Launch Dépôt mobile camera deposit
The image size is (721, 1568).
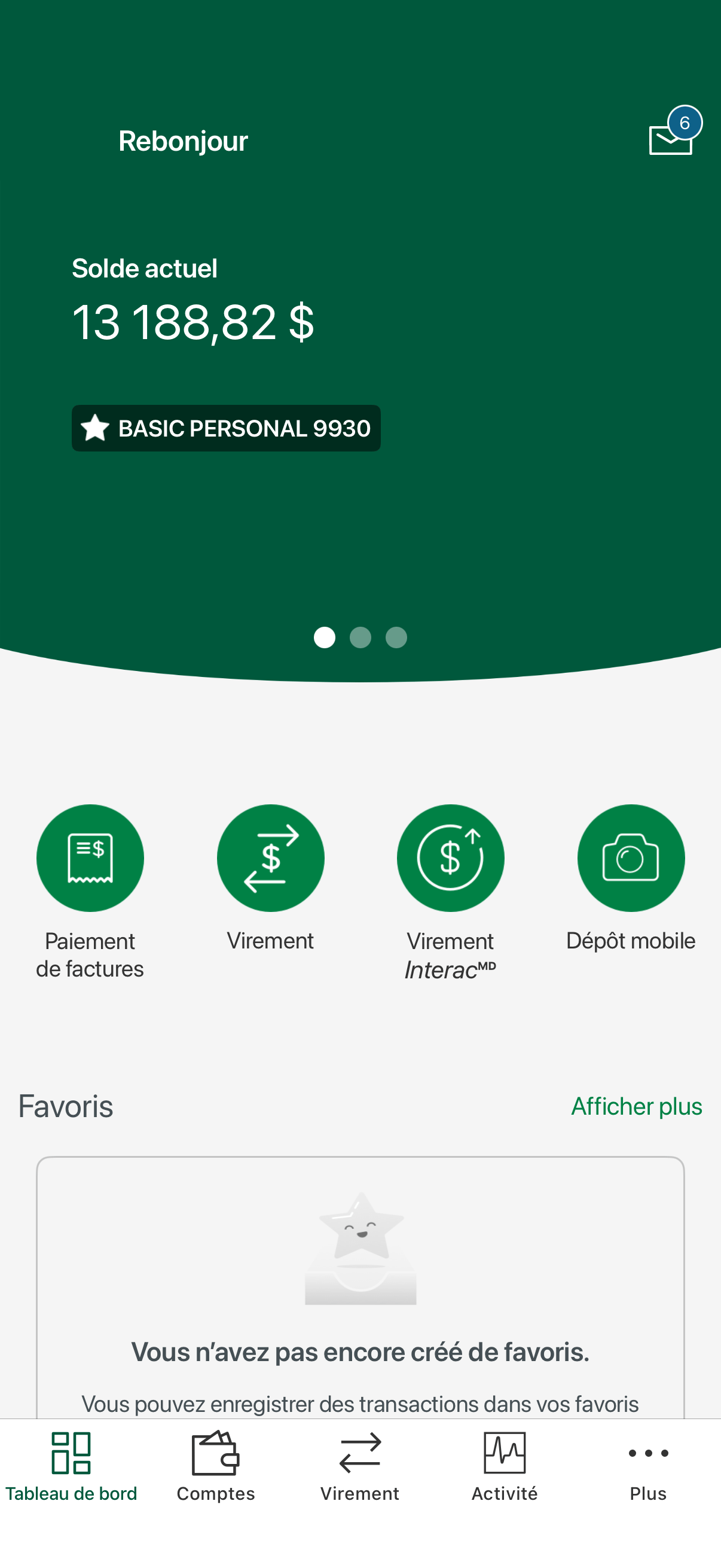click(x=630, y=858)
